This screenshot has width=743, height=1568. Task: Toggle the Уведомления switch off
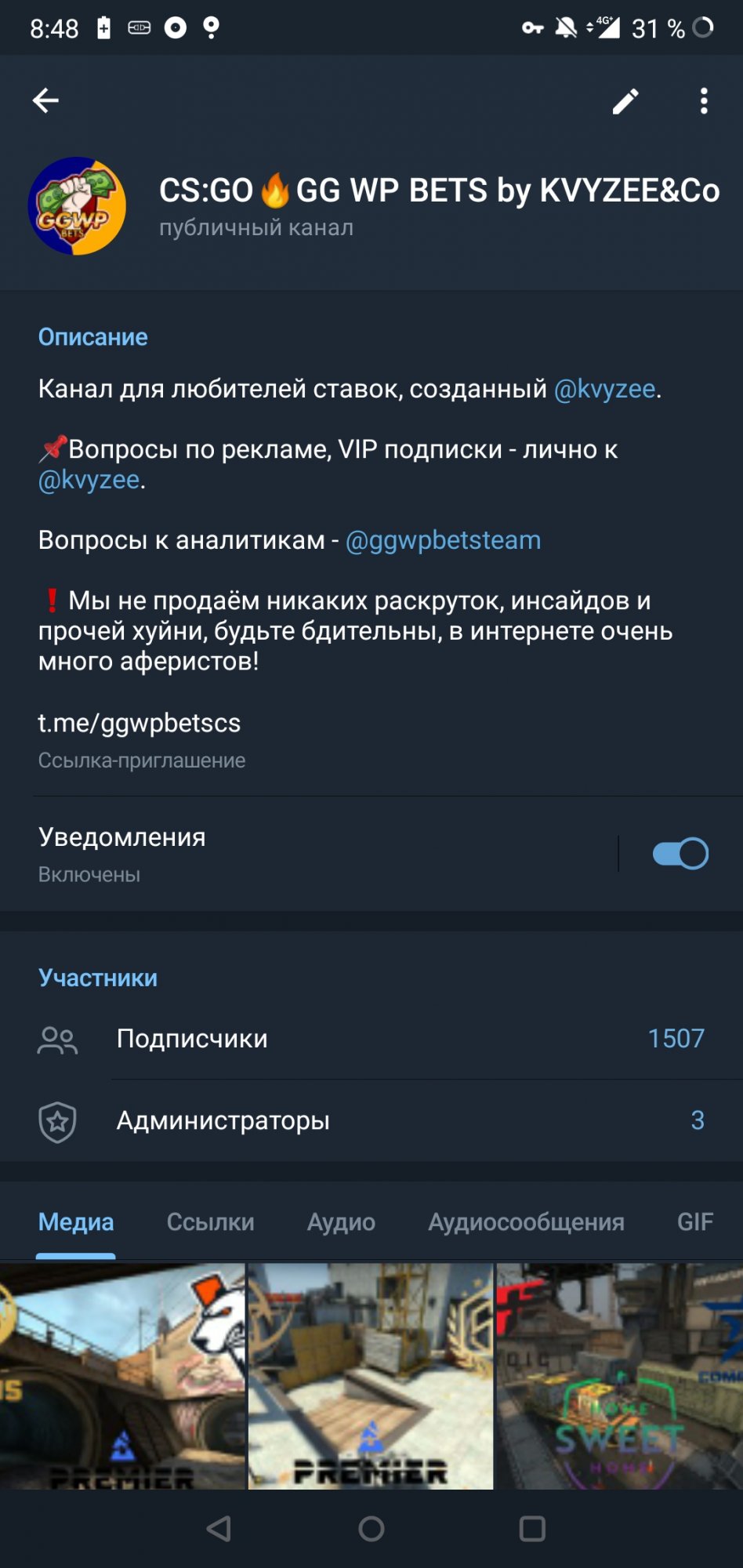(680, 854)
